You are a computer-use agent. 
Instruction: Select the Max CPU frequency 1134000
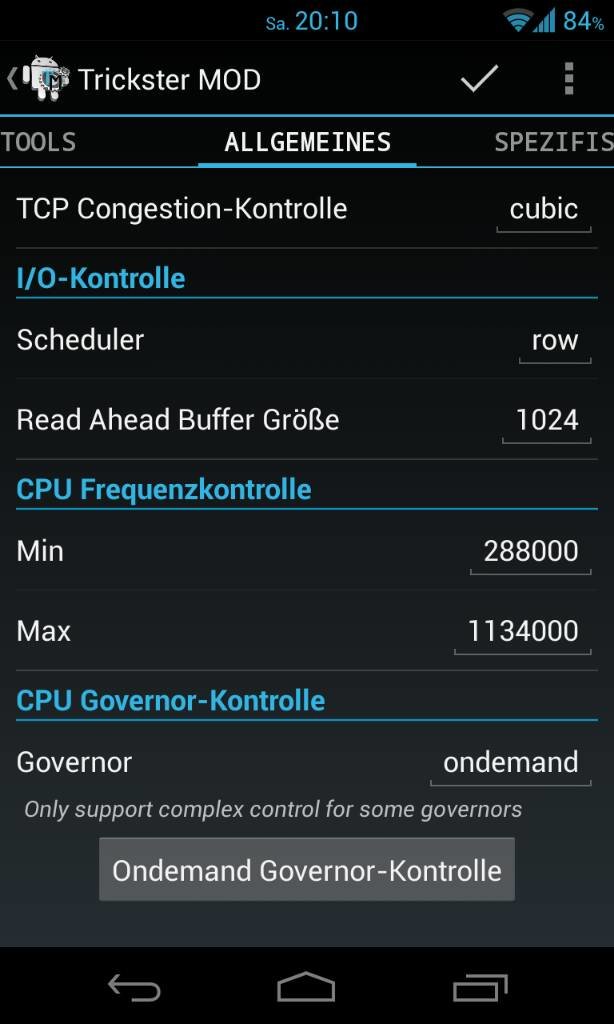point(523,632)
